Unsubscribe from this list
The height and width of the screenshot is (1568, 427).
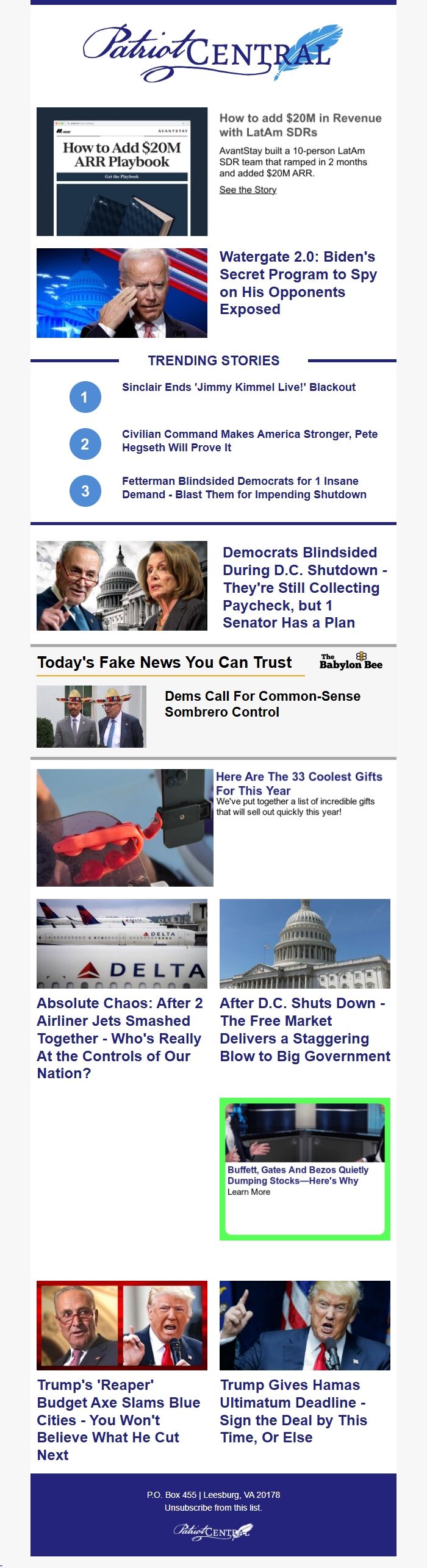(213, 1508)
